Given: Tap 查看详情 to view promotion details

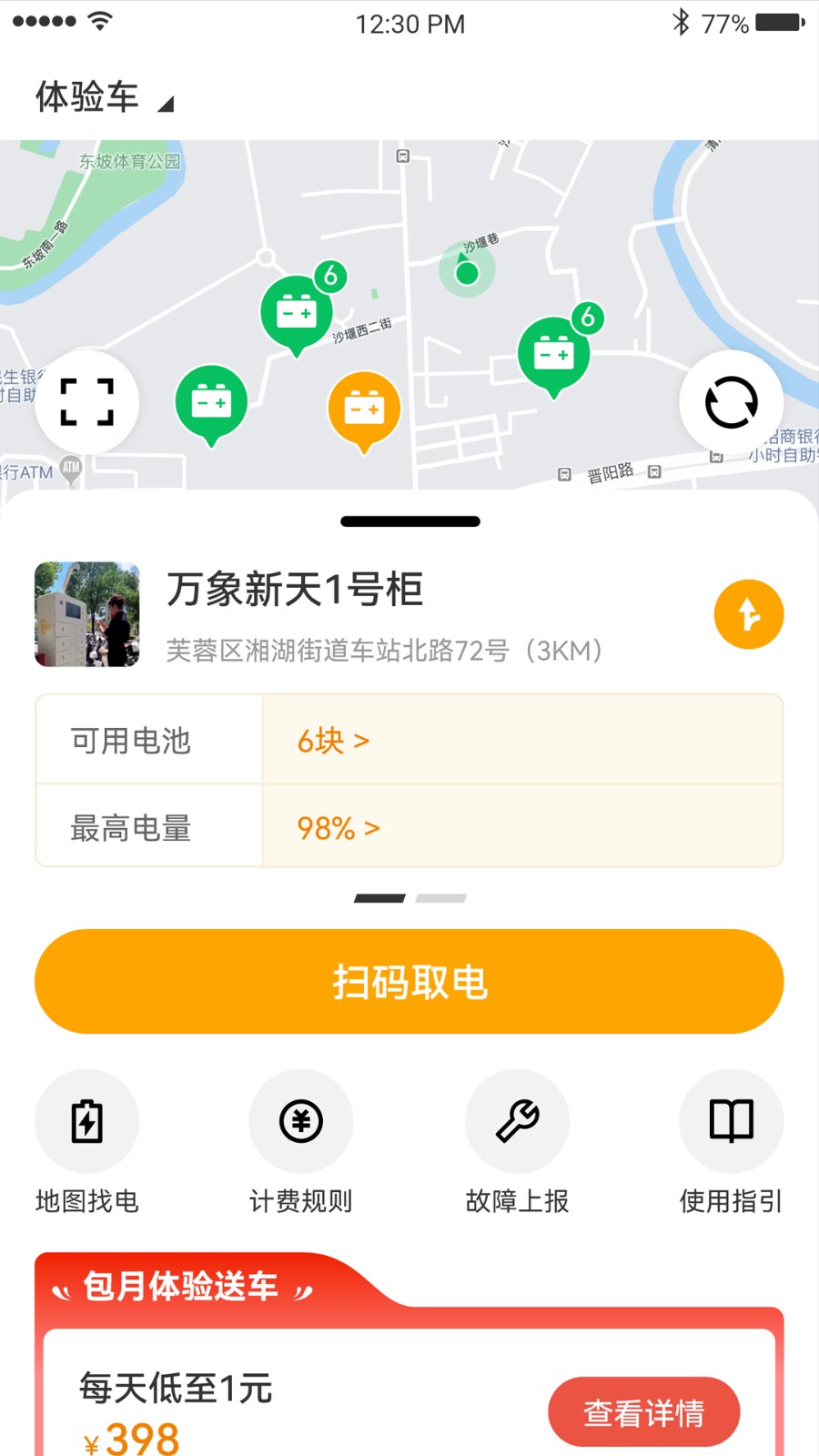Looking at the screenshot, I should pos(643,1411).
